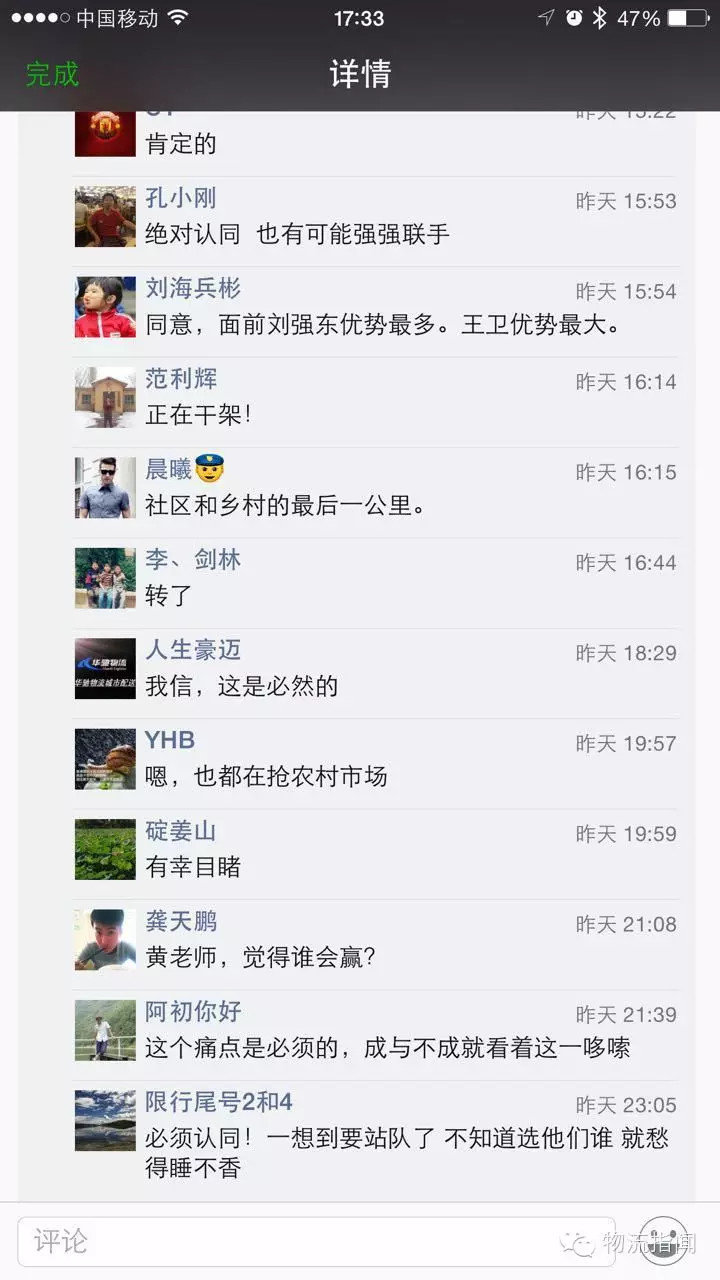Tap 范利辉's avatar picture
Screen dimensions: 720x1280
(x=105, y=397)
